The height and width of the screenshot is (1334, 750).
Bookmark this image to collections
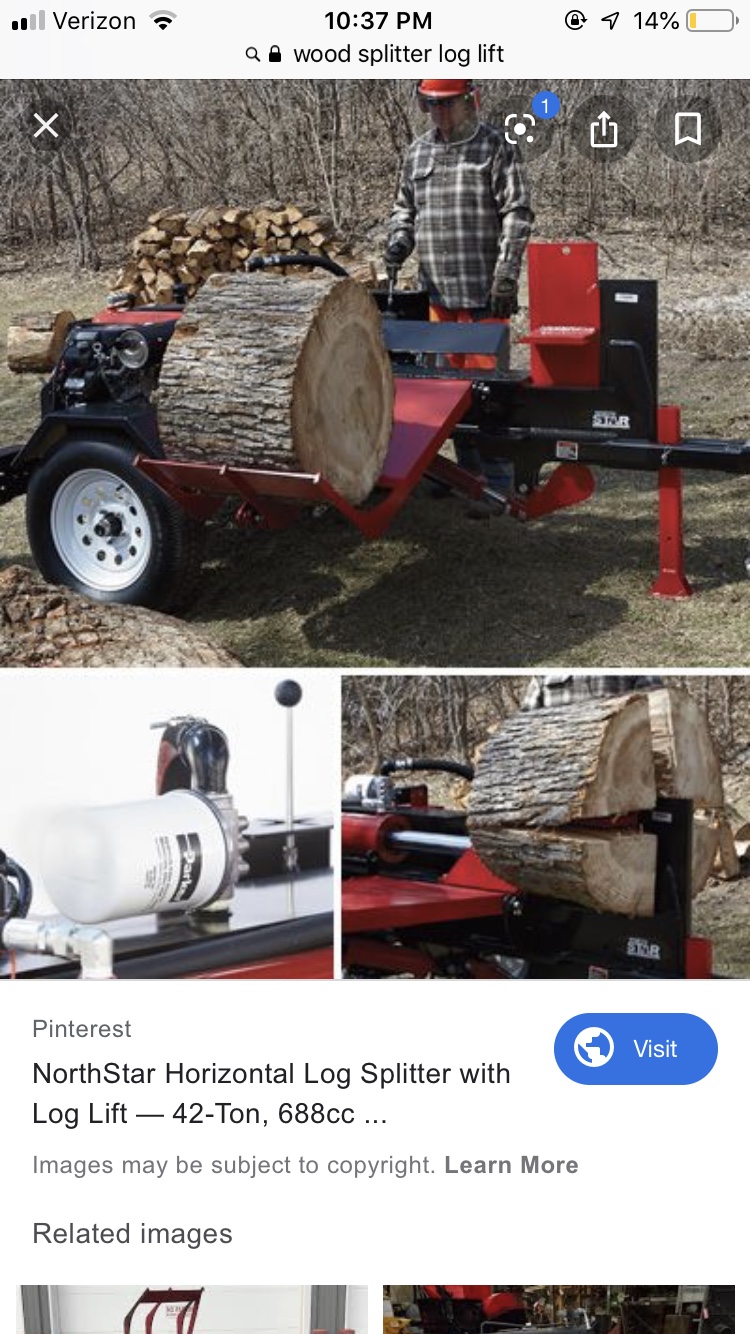687,128
